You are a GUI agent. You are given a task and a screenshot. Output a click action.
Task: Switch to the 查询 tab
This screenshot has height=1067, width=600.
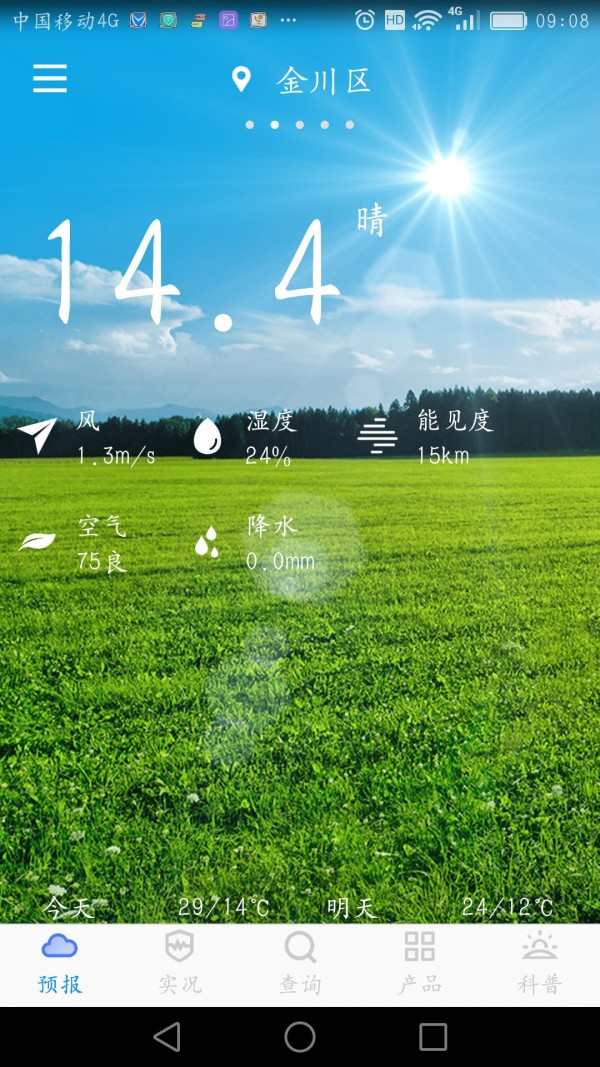[300, 963]
